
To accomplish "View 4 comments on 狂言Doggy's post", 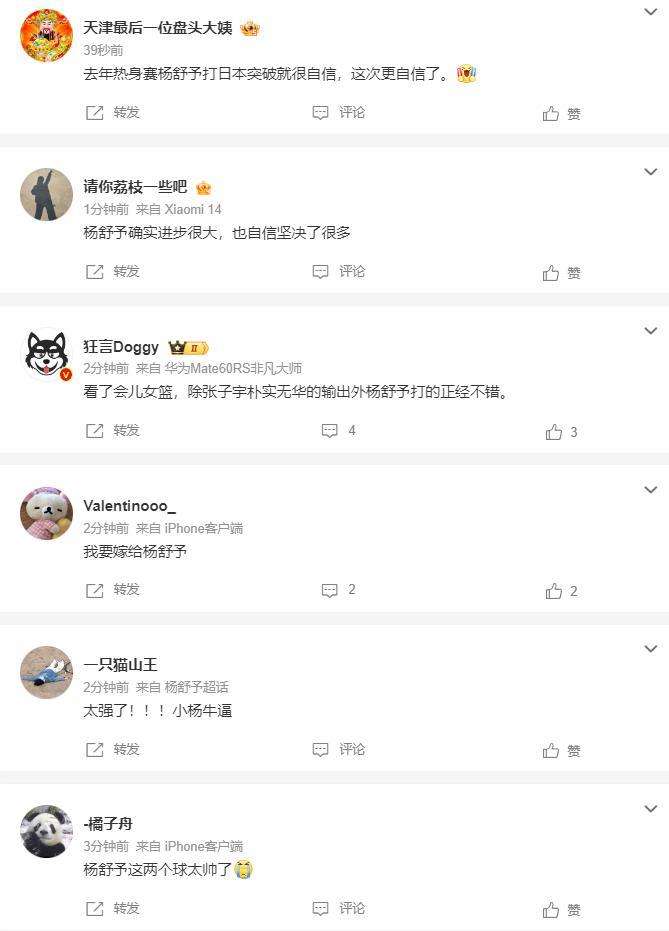I will coord(339,431).
